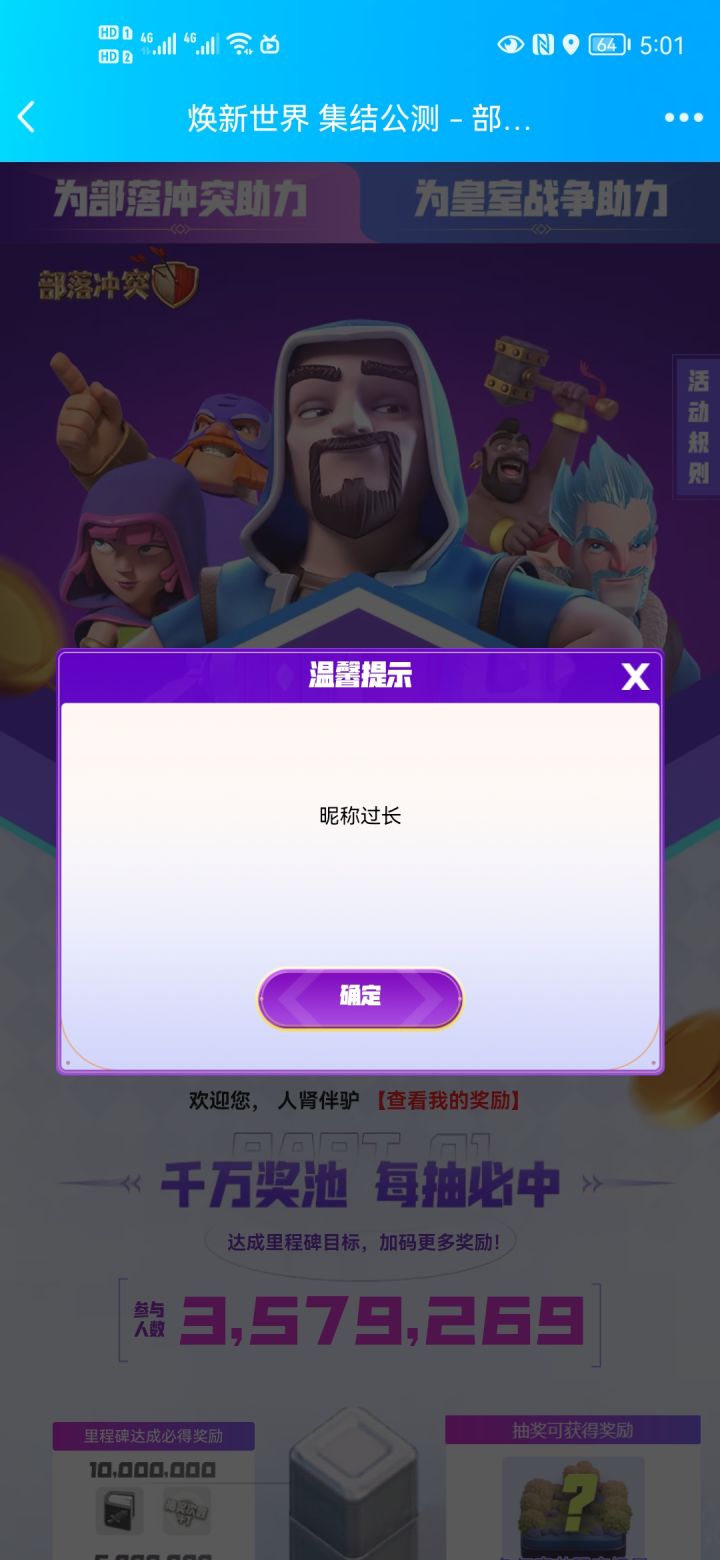Confirm the dialog by tapping 确定

tap(360, 997)
